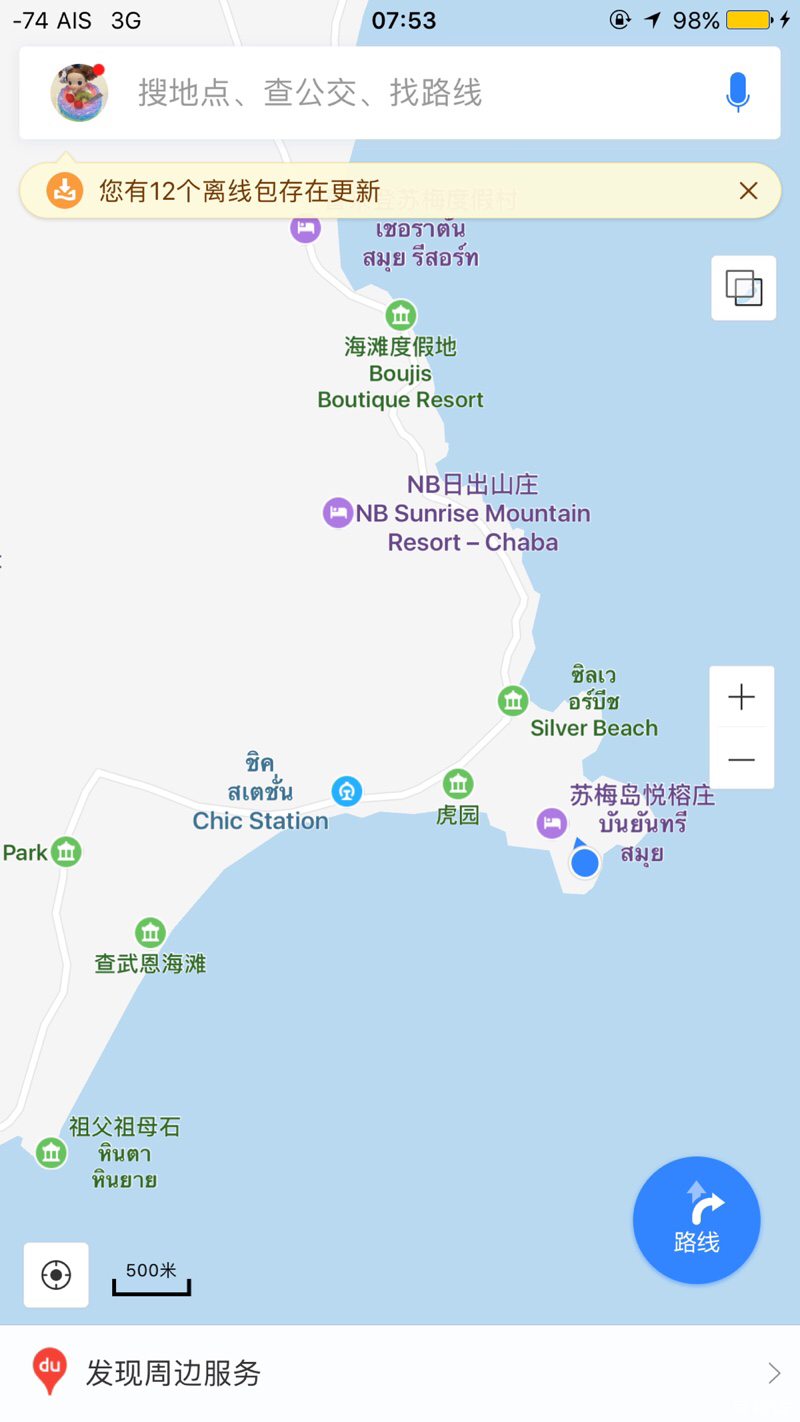
Task: Dismiss the offline update banner
Action: [x=748, y=190]
